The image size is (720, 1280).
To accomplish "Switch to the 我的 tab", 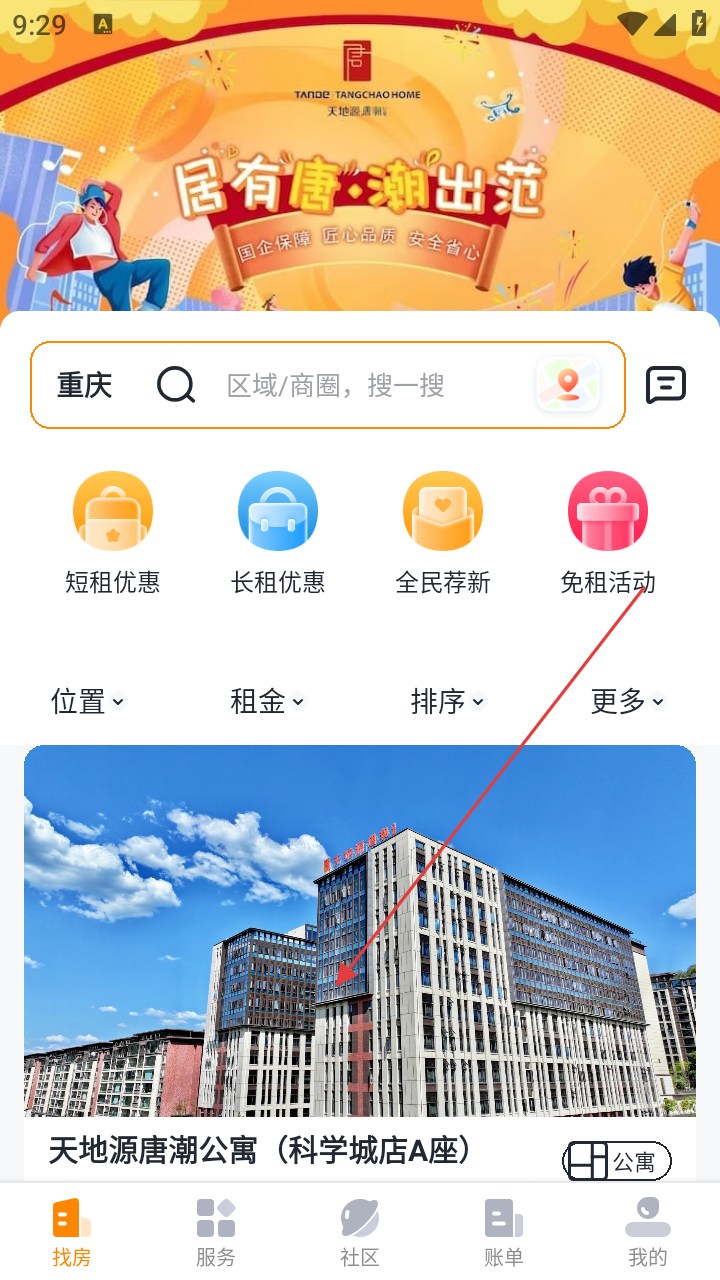I will 648,1232.
